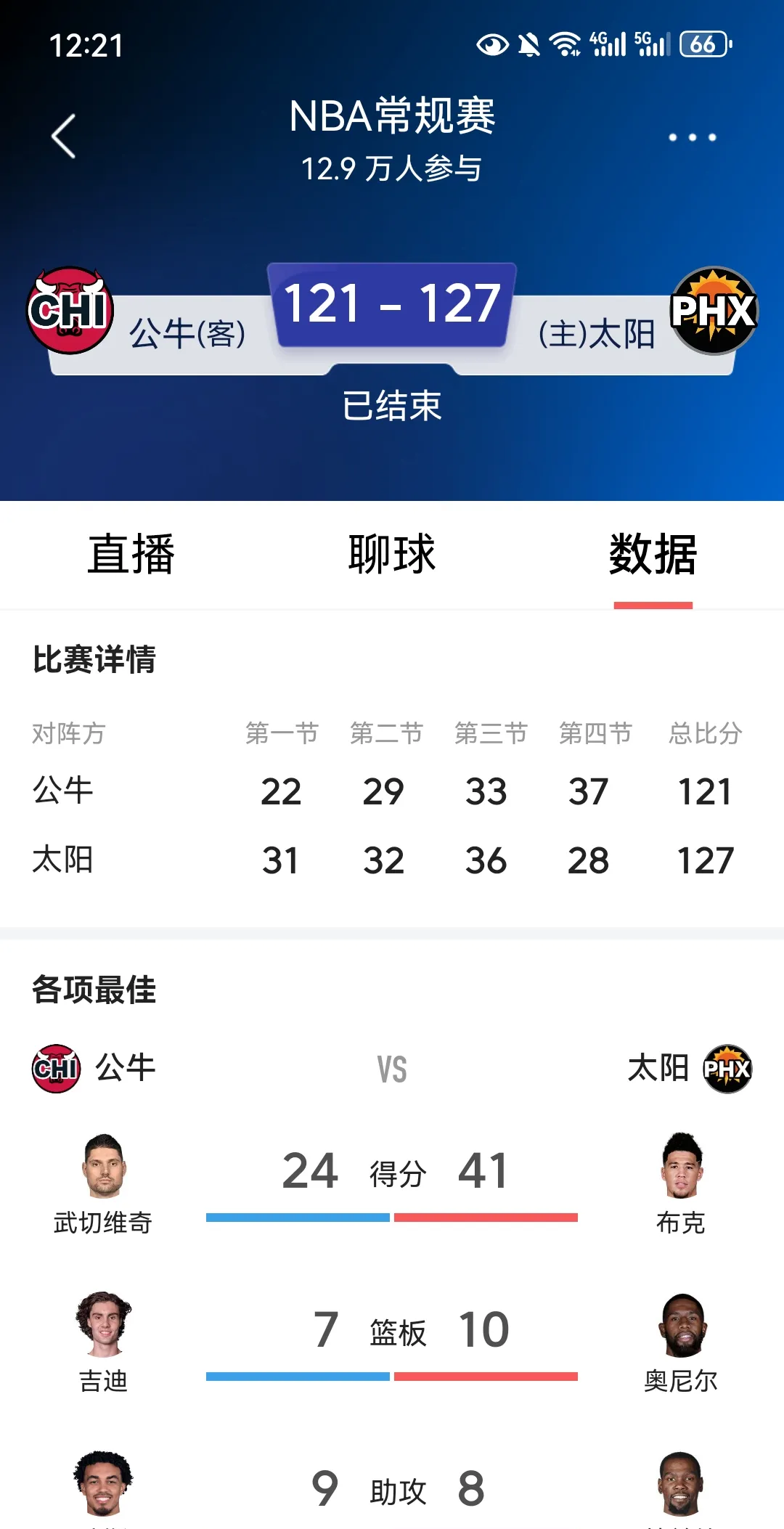Open the 数据 tab
Image resolution: width=784 pixels, height=1529 pixels.
654,554
